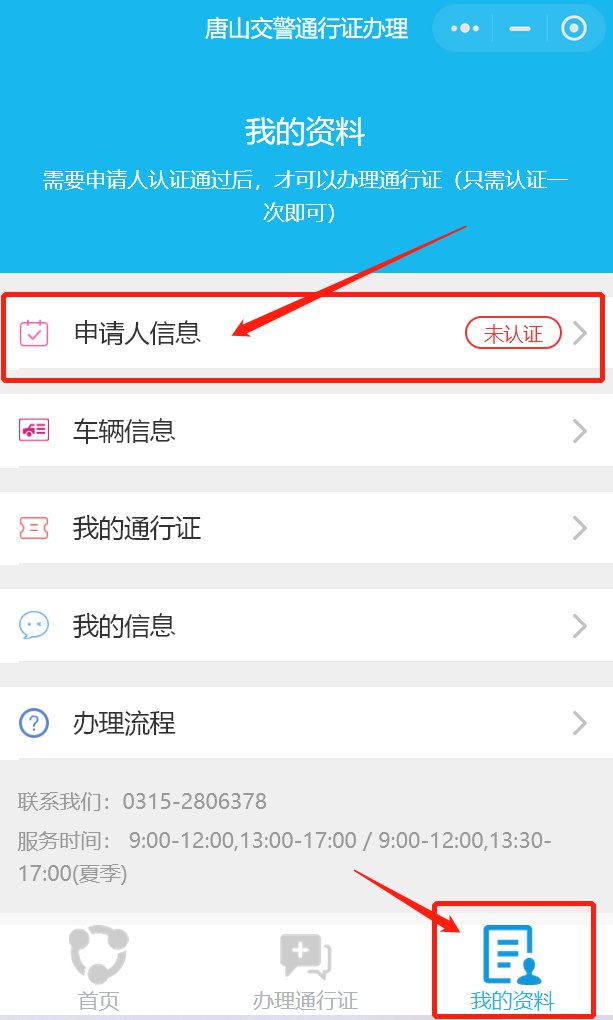Open the mini program more options menu

pyautogui.click(x=465, y=29)
